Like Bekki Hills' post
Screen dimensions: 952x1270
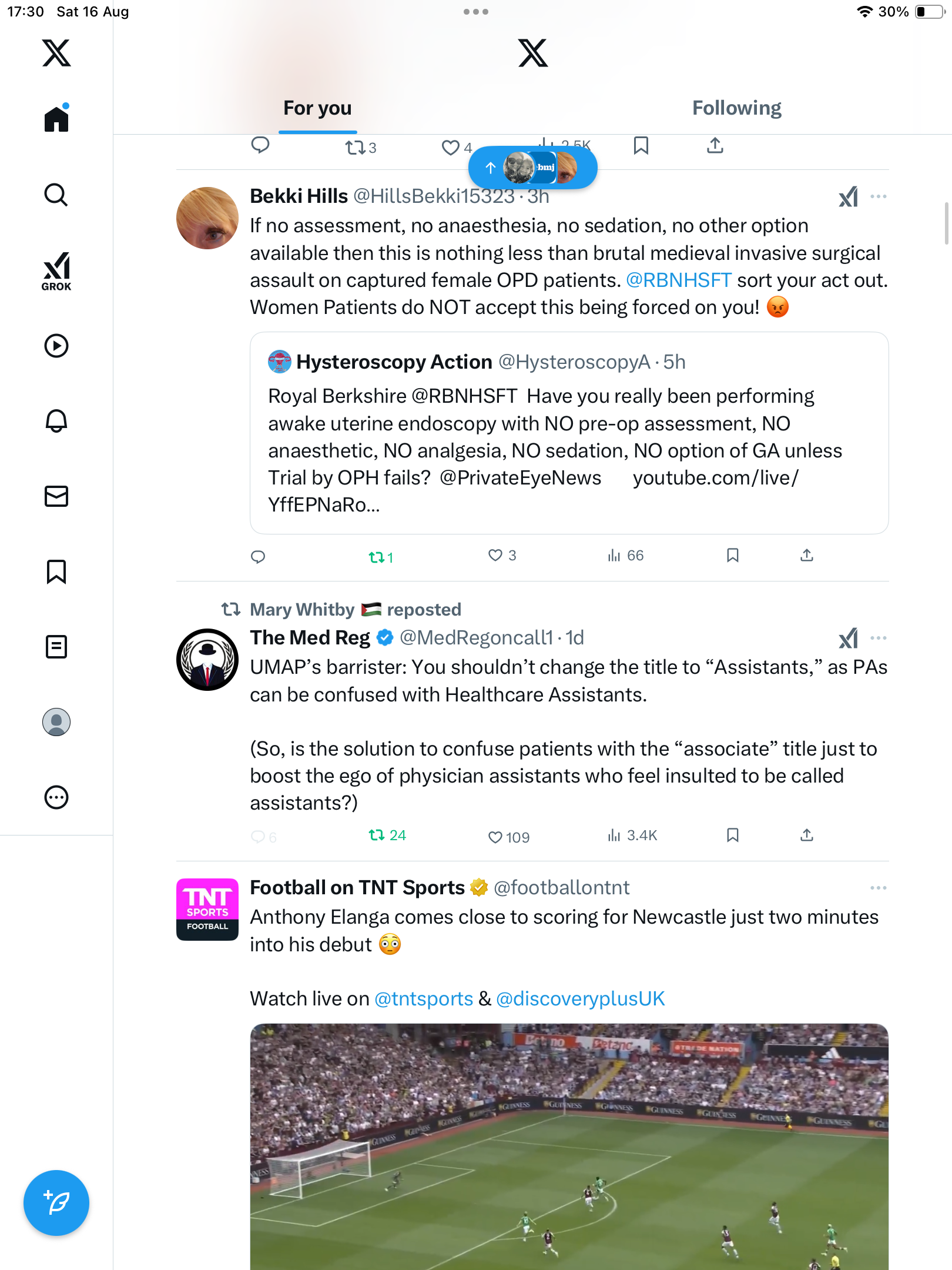(x=496, y=556)
